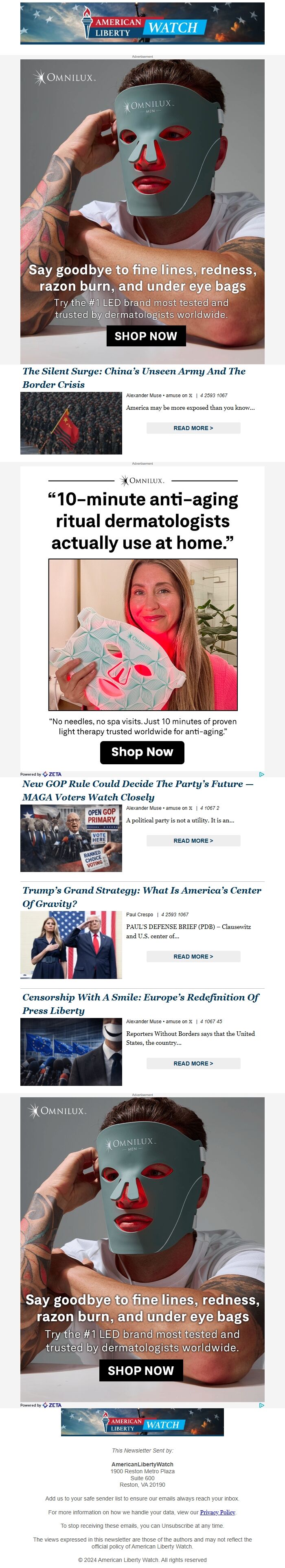The height and width of the screenshot is (1568, 285).
Task: Open the "The Silent Surge" headline link
Action: (134, 377)
